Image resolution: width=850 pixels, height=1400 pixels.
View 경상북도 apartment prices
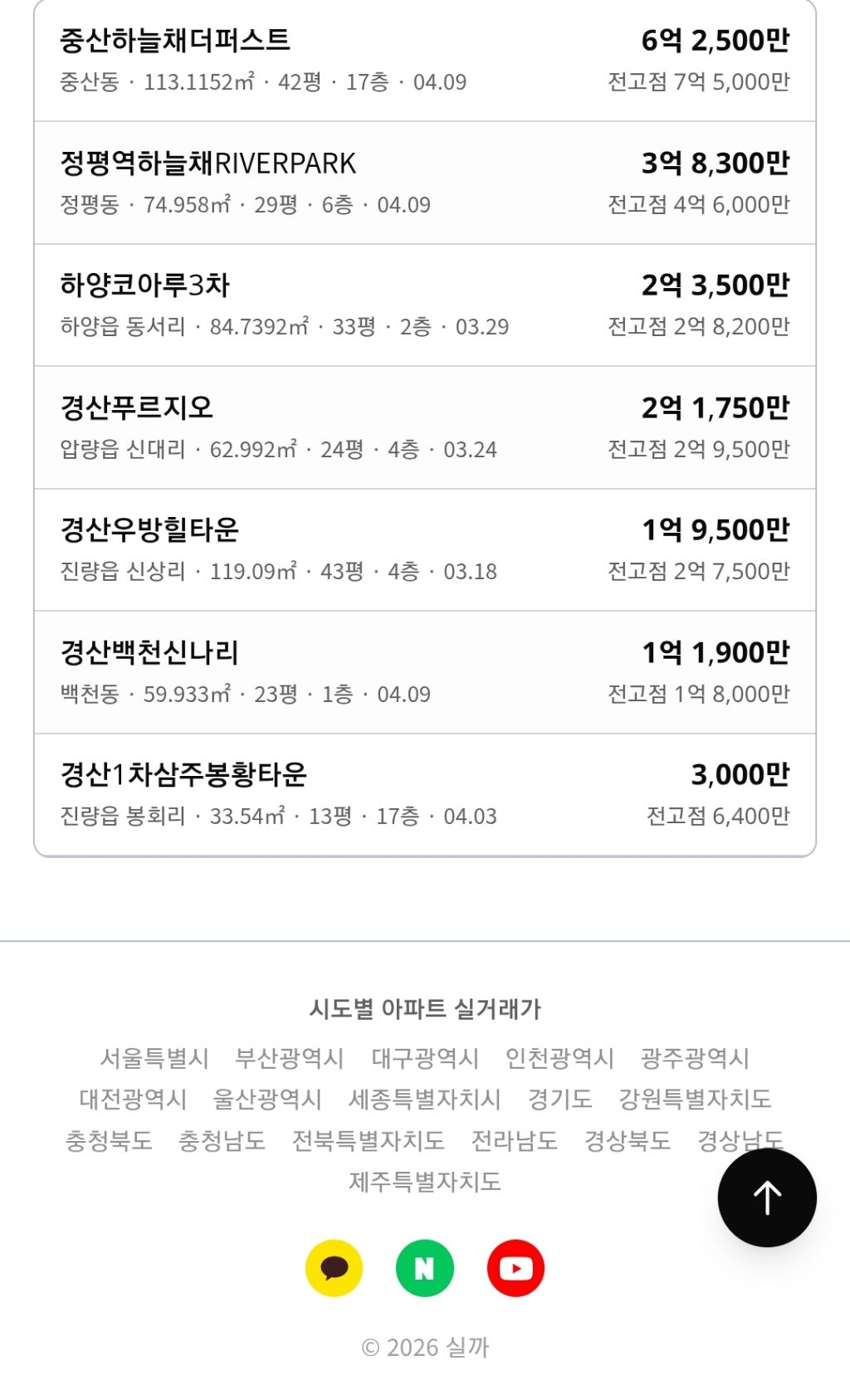click(628, 1140)
